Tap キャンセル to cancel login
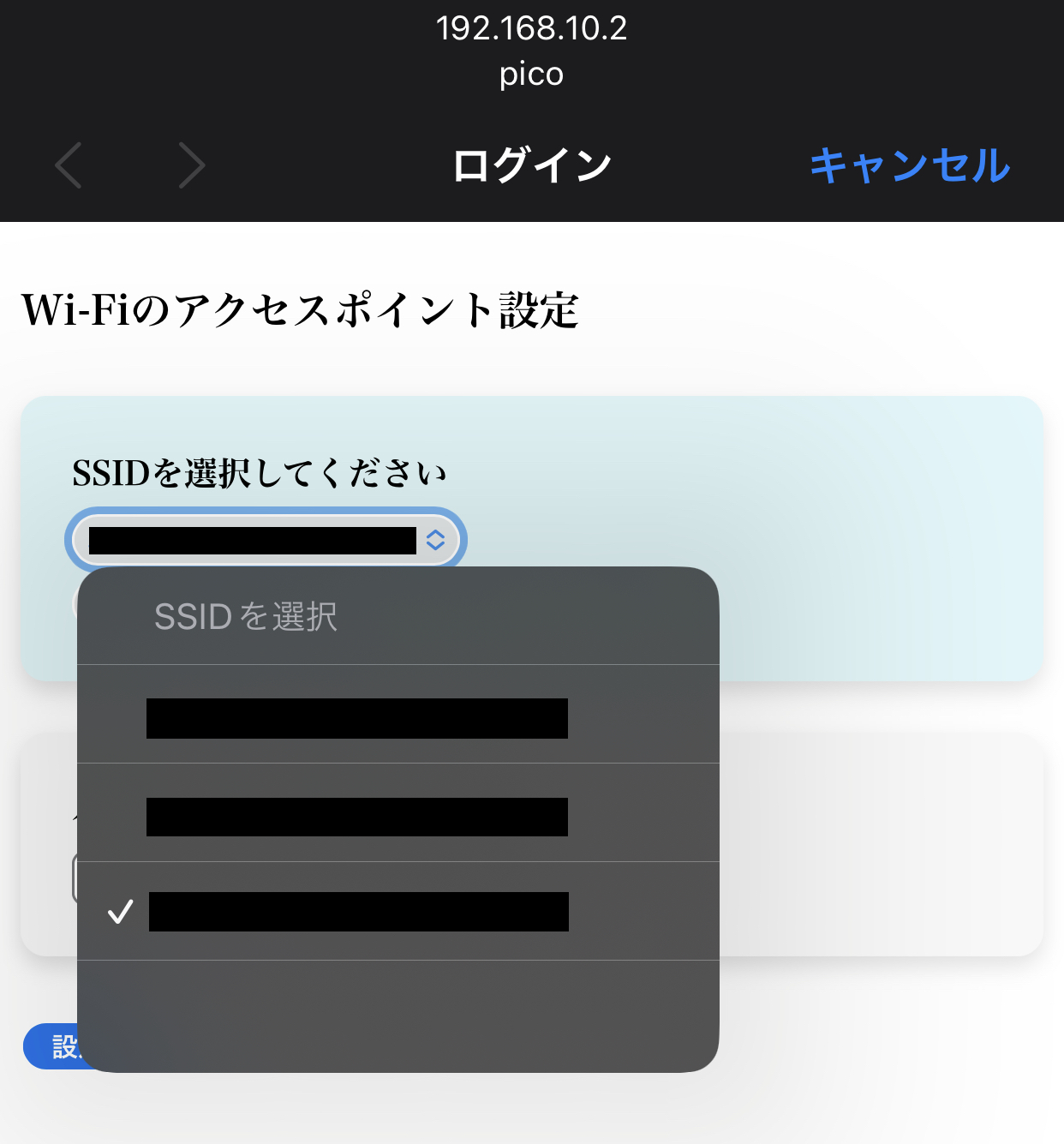1064x1144 pixels. point(910,165)
